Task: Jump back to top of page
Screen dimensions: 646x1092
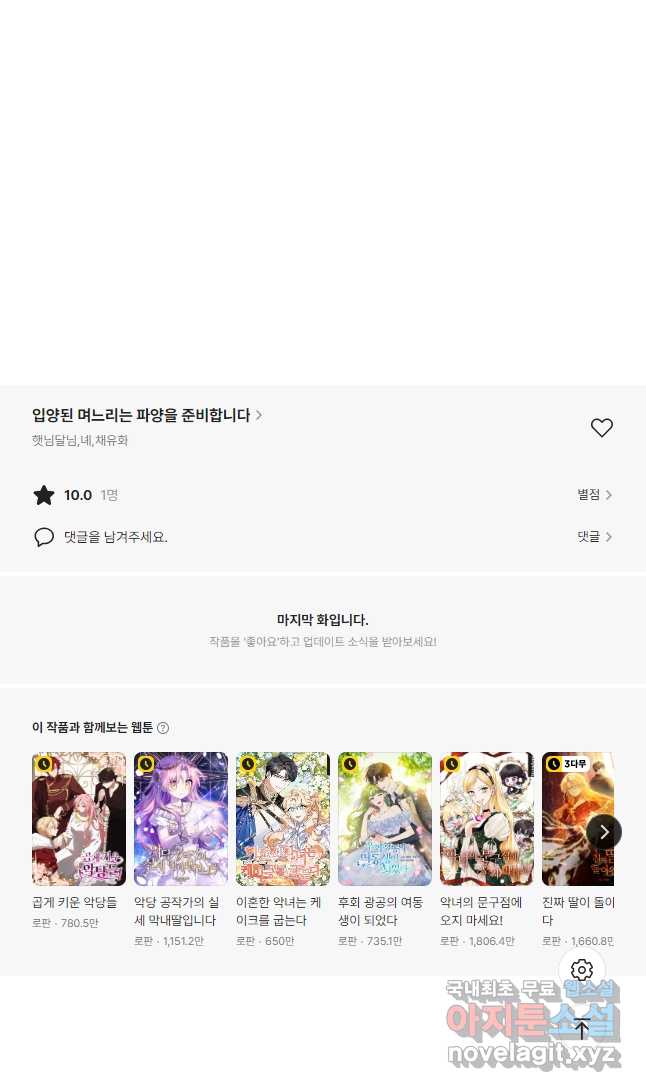Action: click(582, 1029)
